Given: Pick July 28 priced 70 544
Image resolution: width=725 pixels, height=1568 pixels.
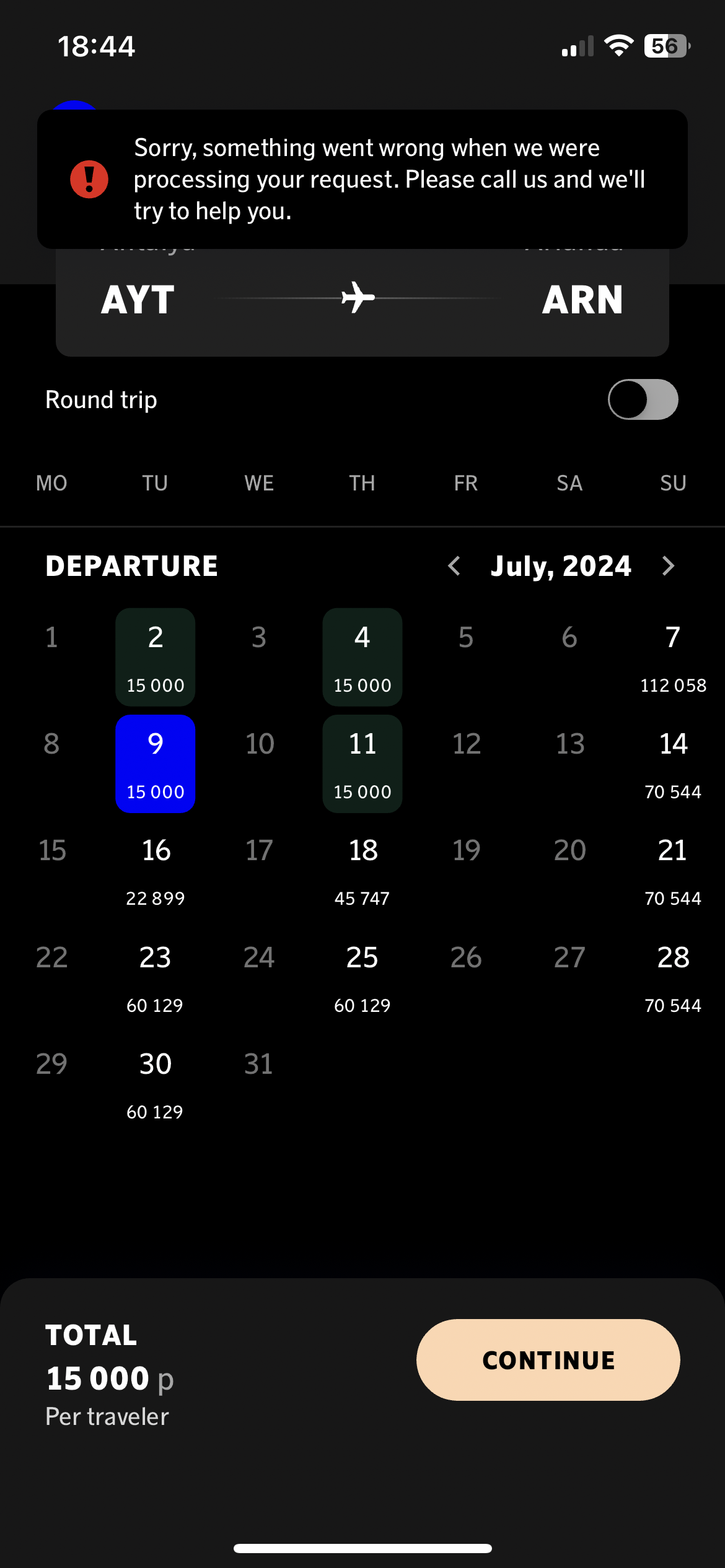Looking at the screenshot, I should [x=672, y=977].
